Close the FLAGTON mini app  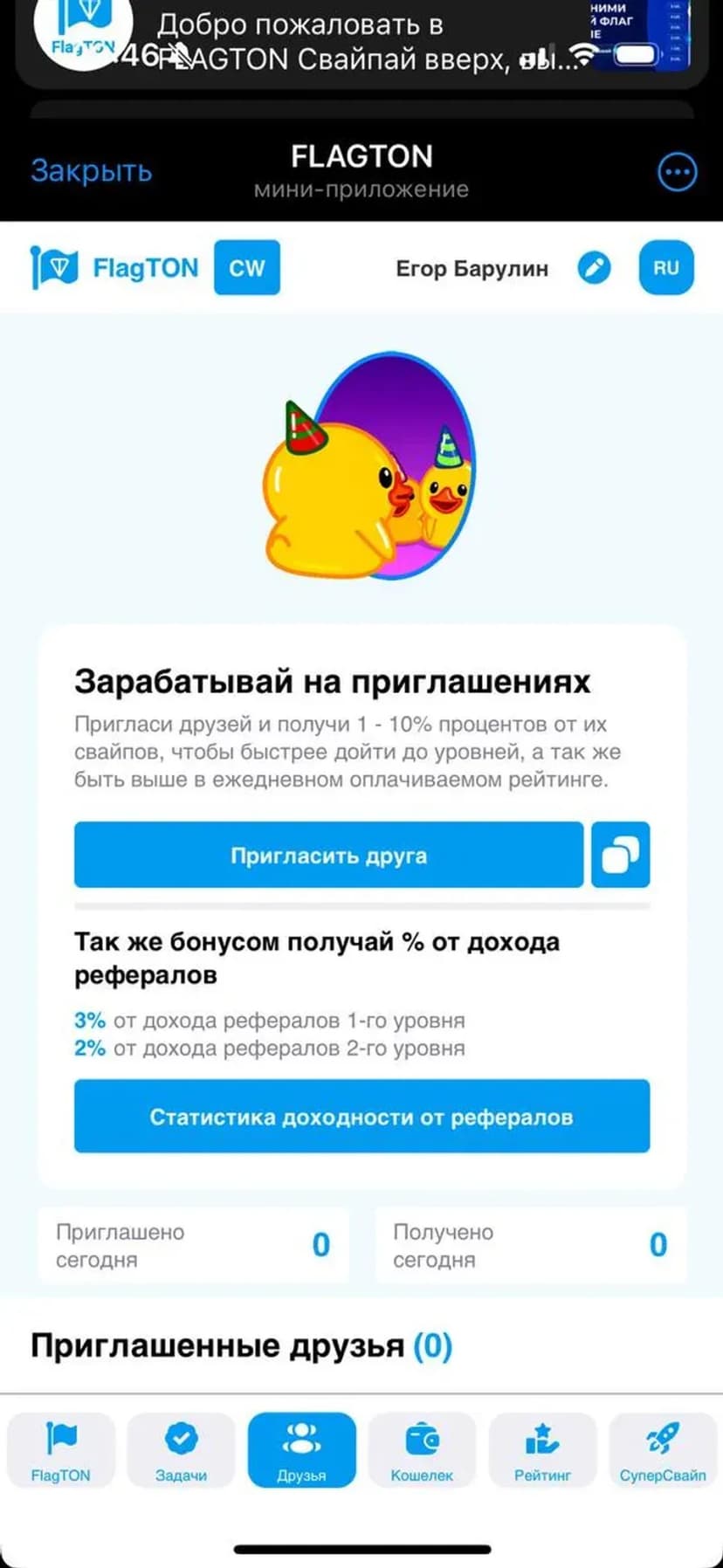pyautogui.click(x=91, y=170)
